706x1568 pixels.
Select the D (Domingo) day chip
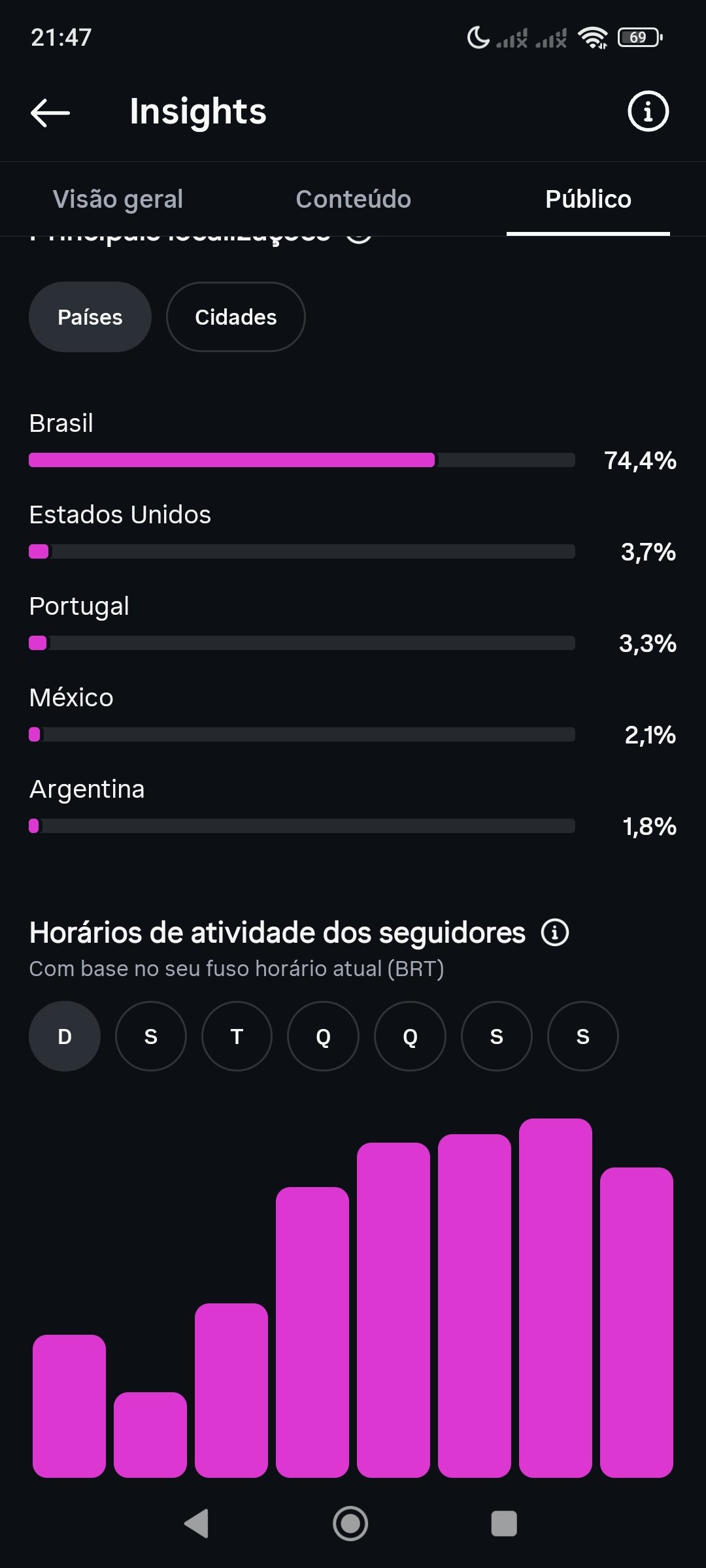click(65, 1036)
